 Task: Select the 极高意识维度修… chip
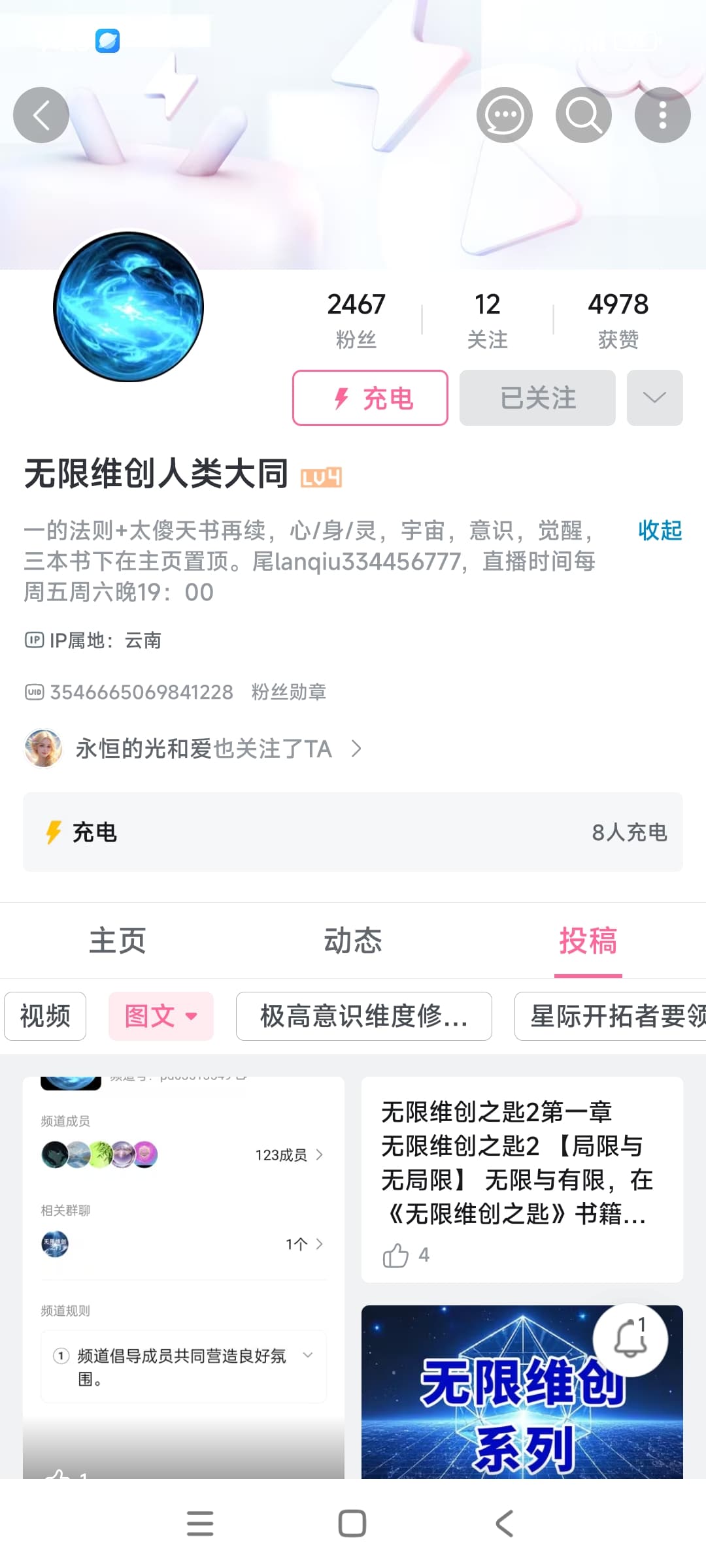click(363, 1016)
